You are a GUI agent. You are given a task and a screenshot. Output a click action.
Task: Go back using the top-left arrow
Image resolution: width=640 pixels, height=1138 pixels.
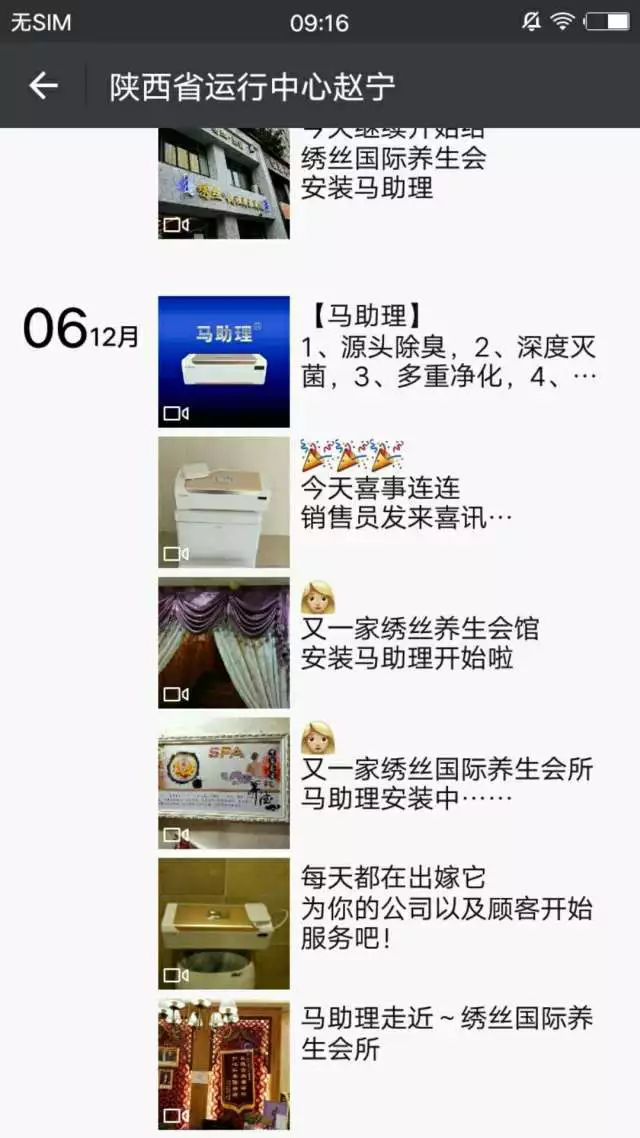tap(44, 86)
